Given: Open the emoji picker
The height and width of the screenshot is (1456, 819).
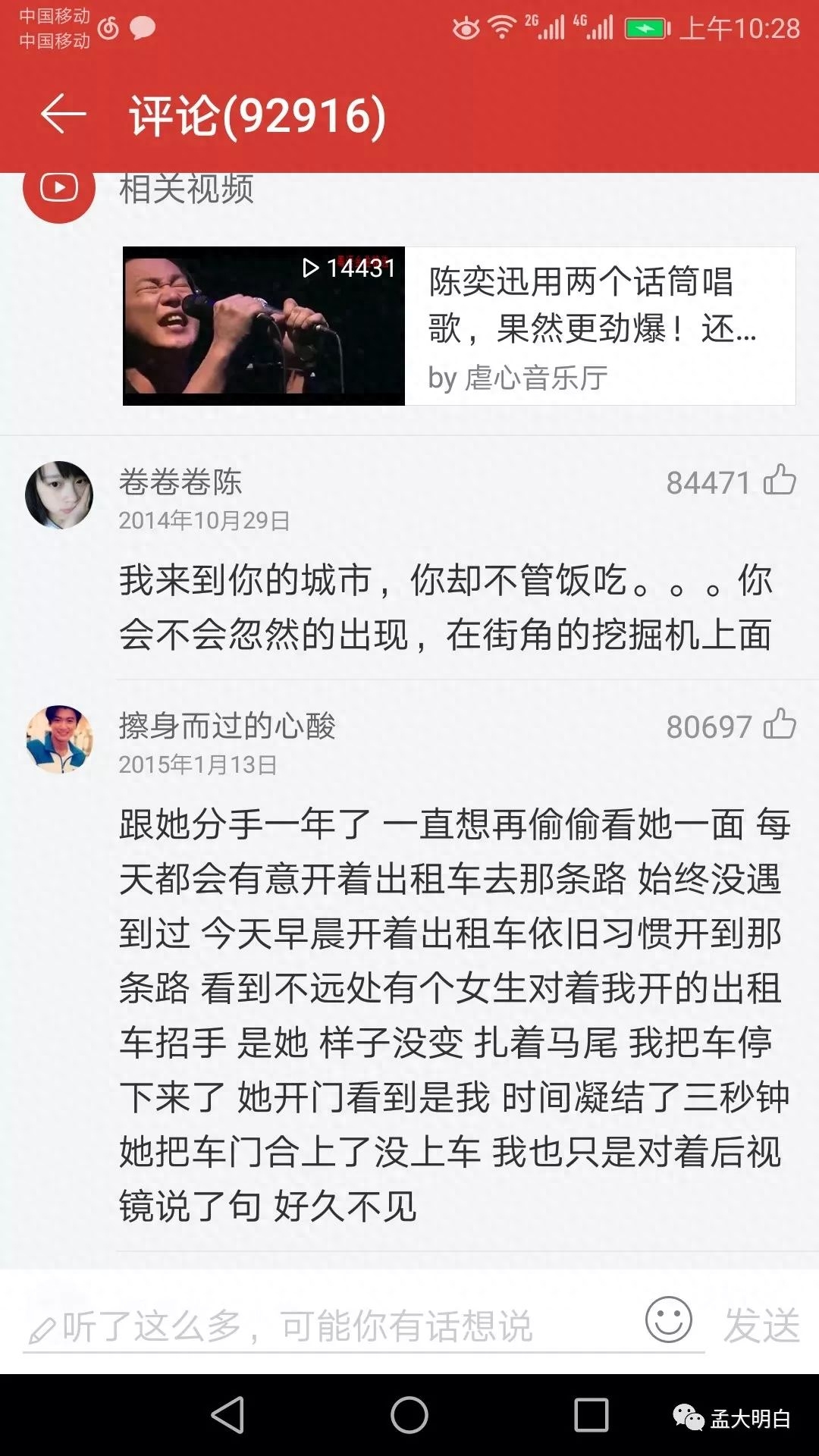Looking at the screenshot, I should click(x=668, y=1320).
